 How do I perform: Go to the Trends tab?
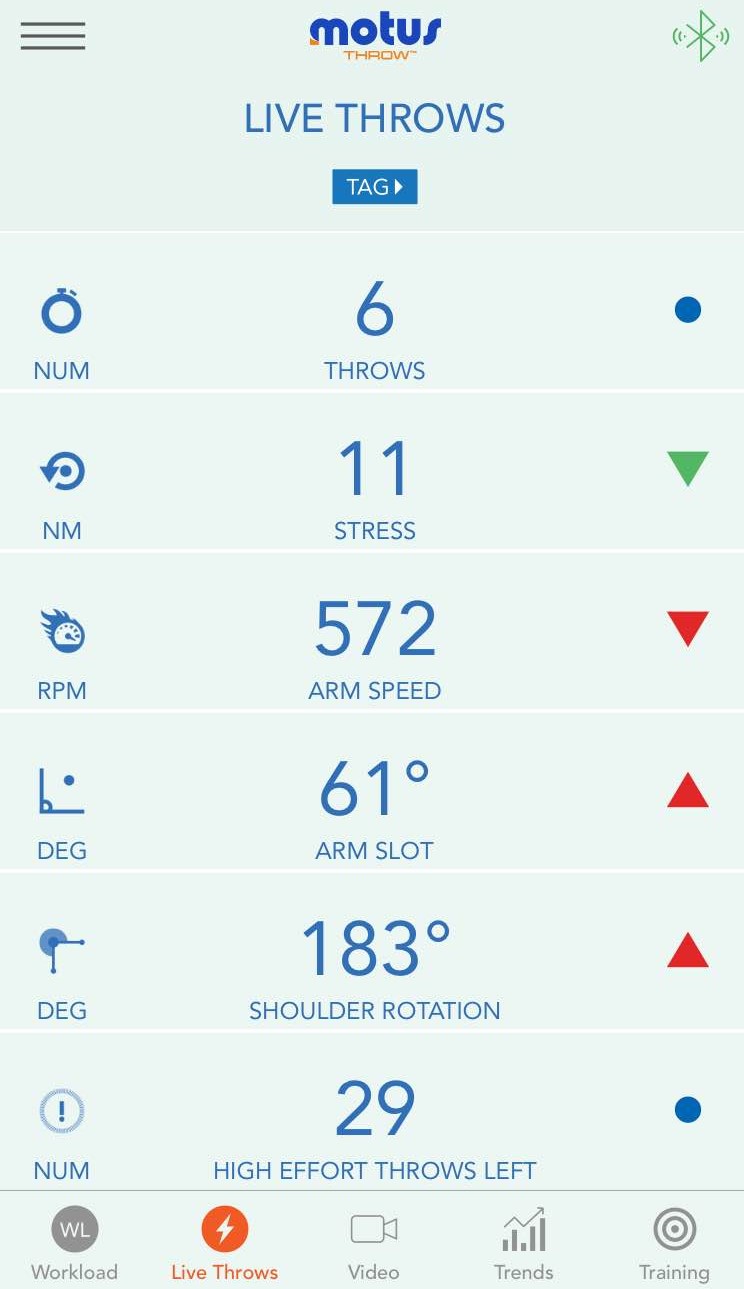pos(523,1244)
